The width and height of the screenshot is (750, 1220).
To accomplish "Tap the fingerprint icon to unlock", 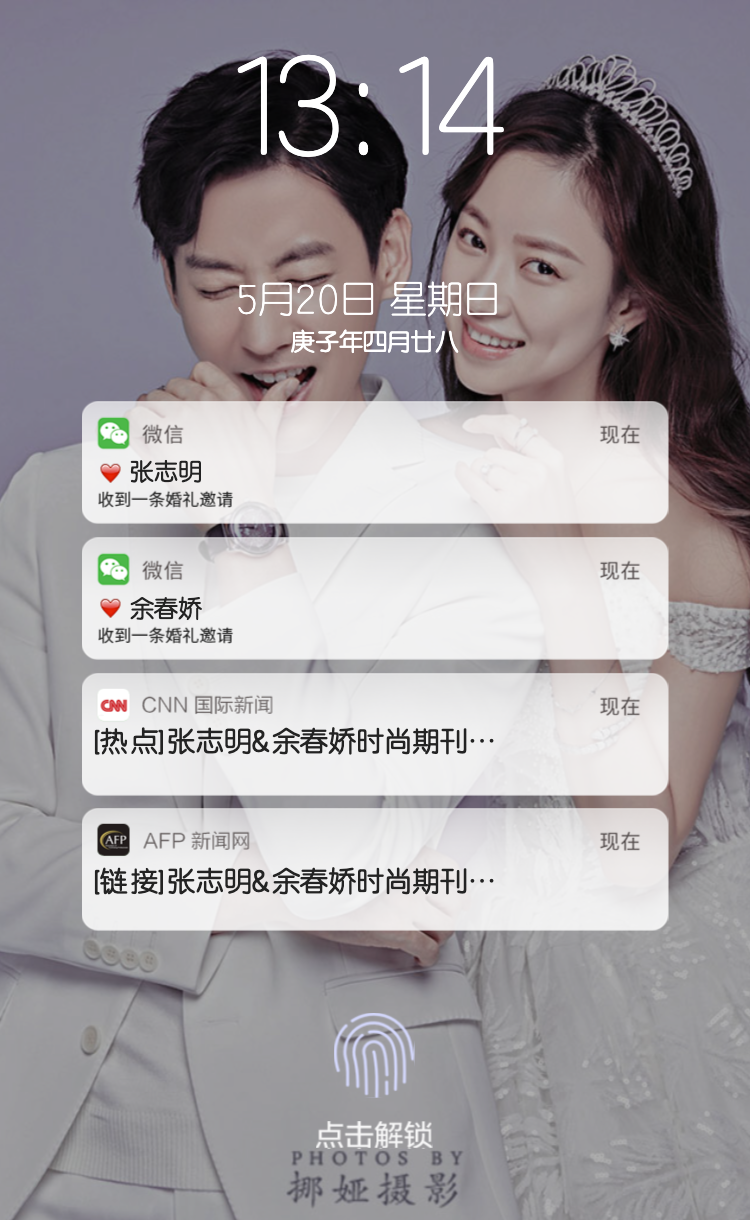I will pos(374,1055).
